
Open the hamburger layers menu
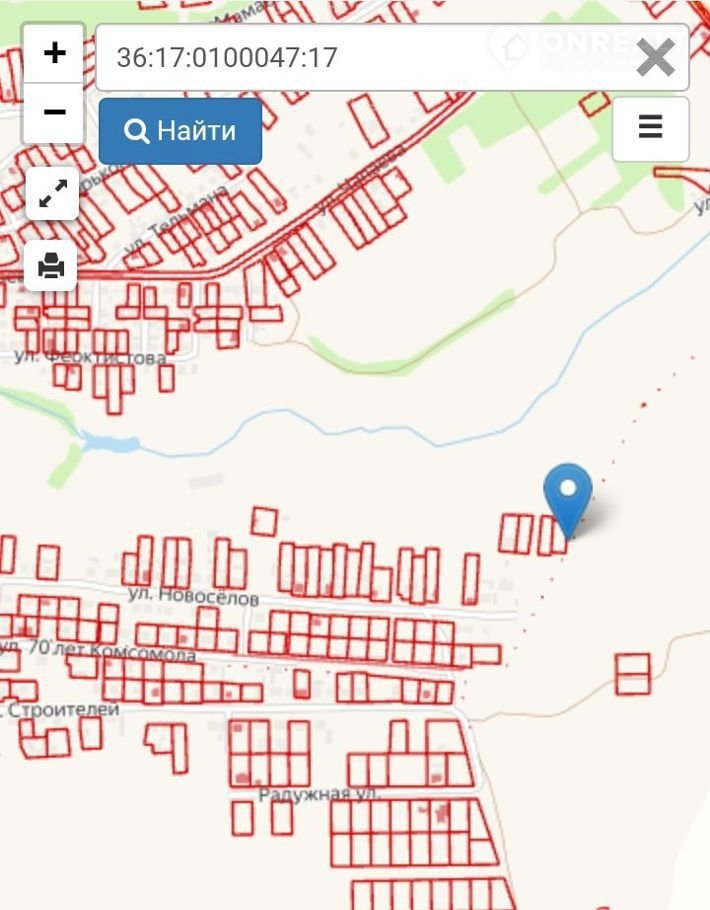tap(650, 128)
